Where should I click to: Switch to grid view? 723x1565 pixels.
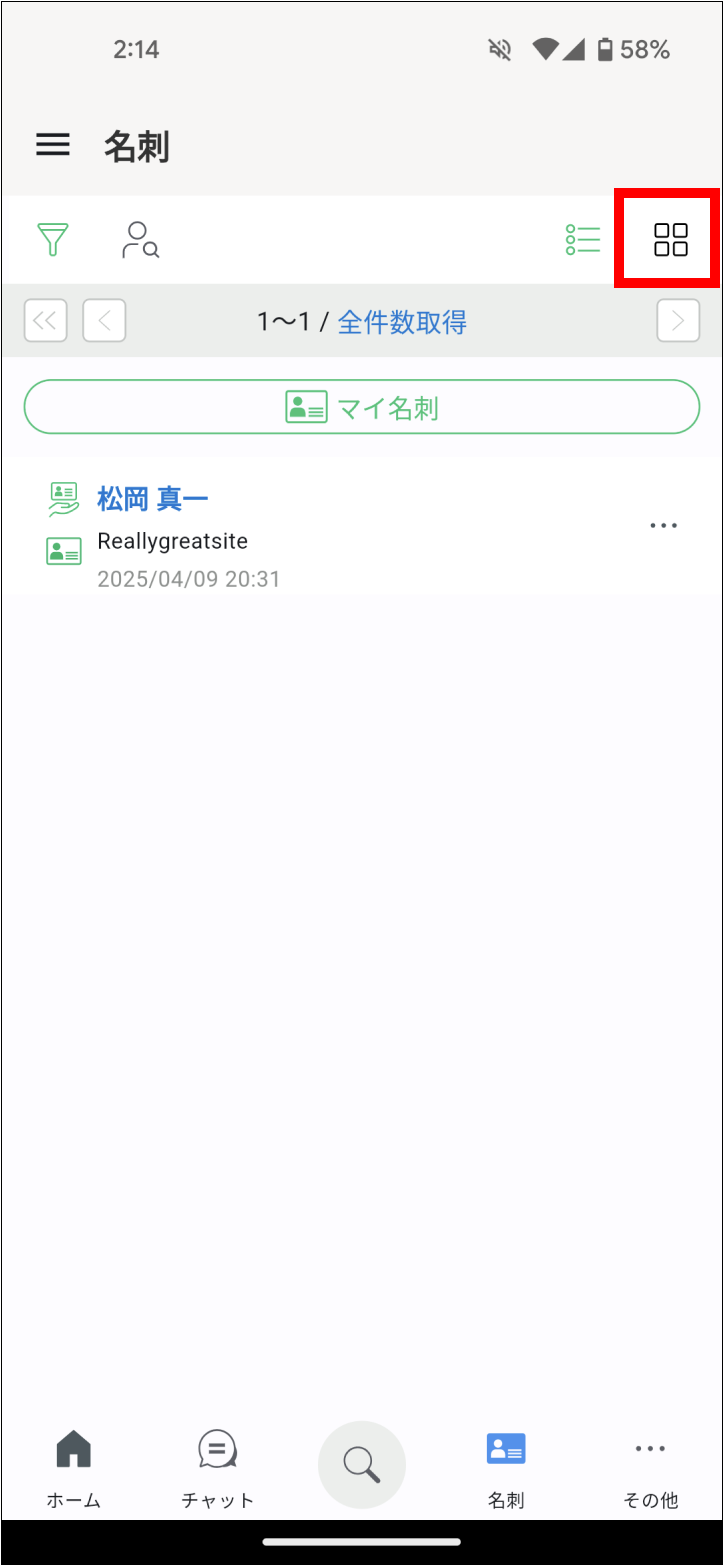pyautogui.click(x=670, y=240)
